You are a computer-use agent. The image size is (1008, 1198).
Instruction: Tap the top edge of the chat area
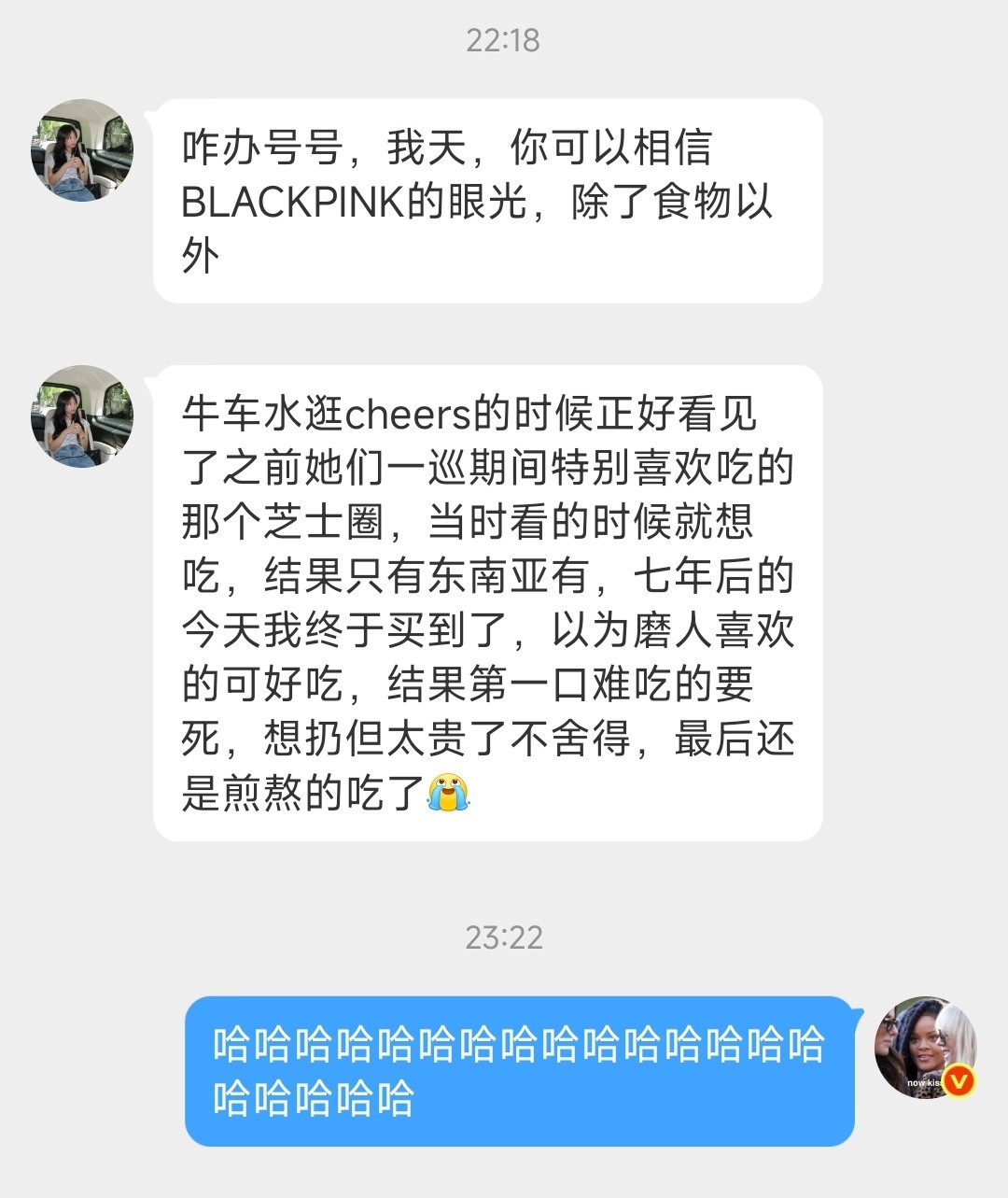(504, 7)
